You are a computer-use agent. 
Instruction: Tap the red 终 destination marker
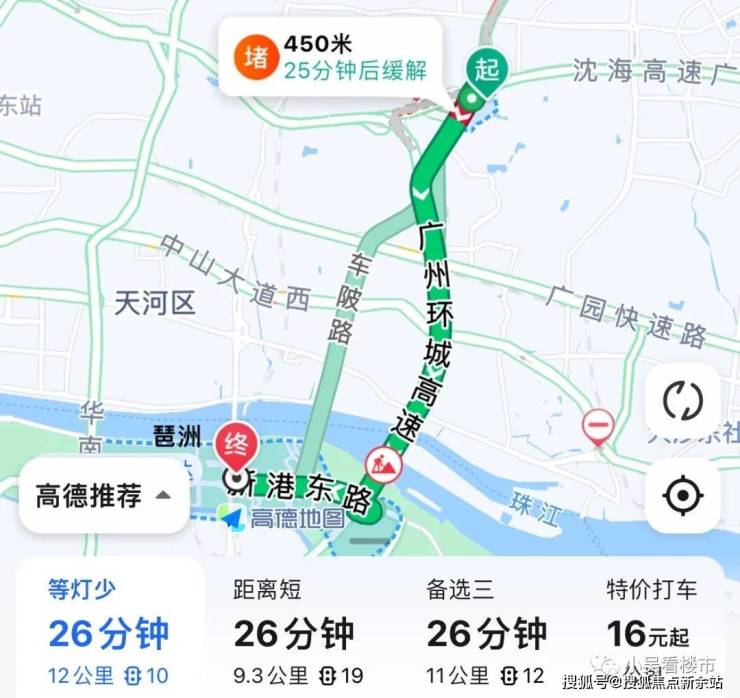237,445
